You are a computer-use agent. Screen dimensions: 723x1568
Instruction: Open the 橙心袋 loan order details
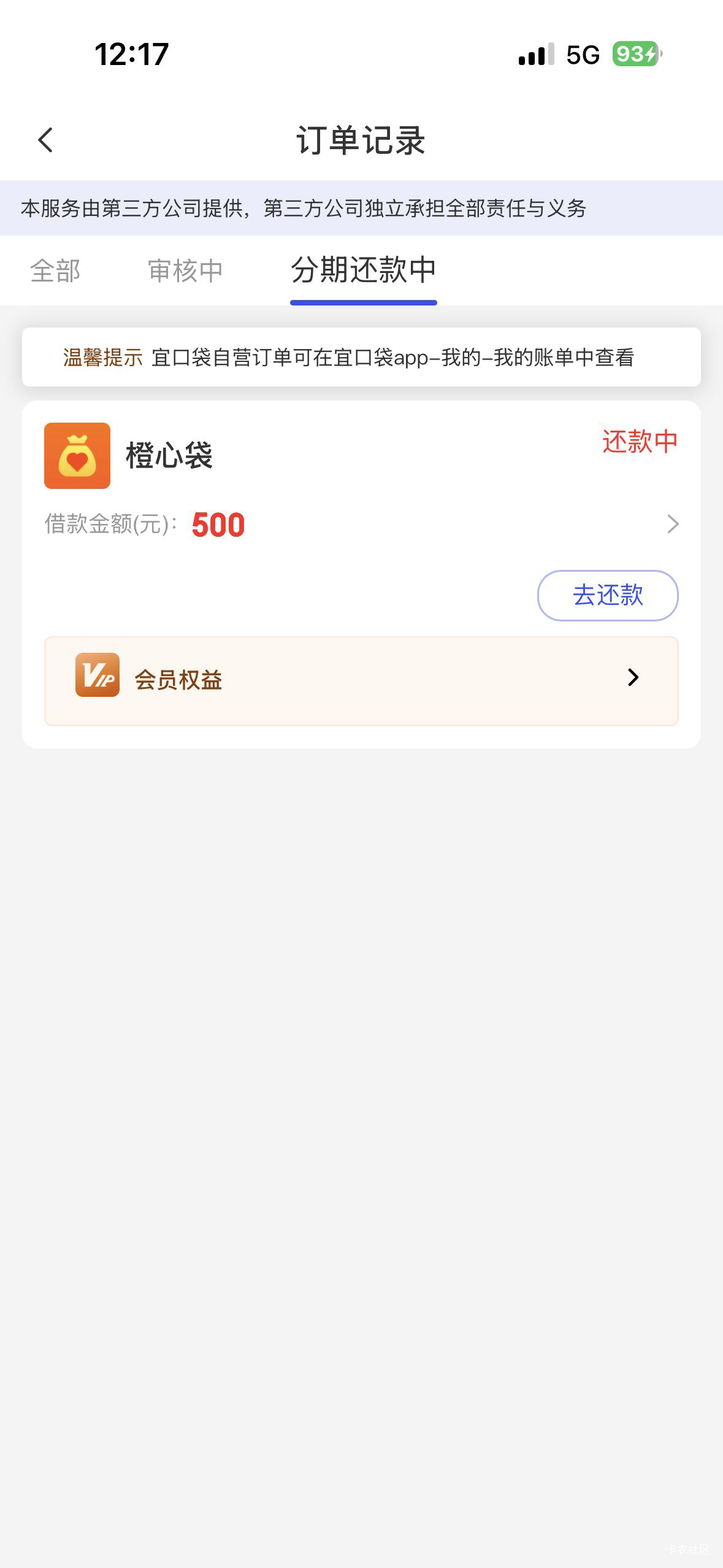coord(672,524)
